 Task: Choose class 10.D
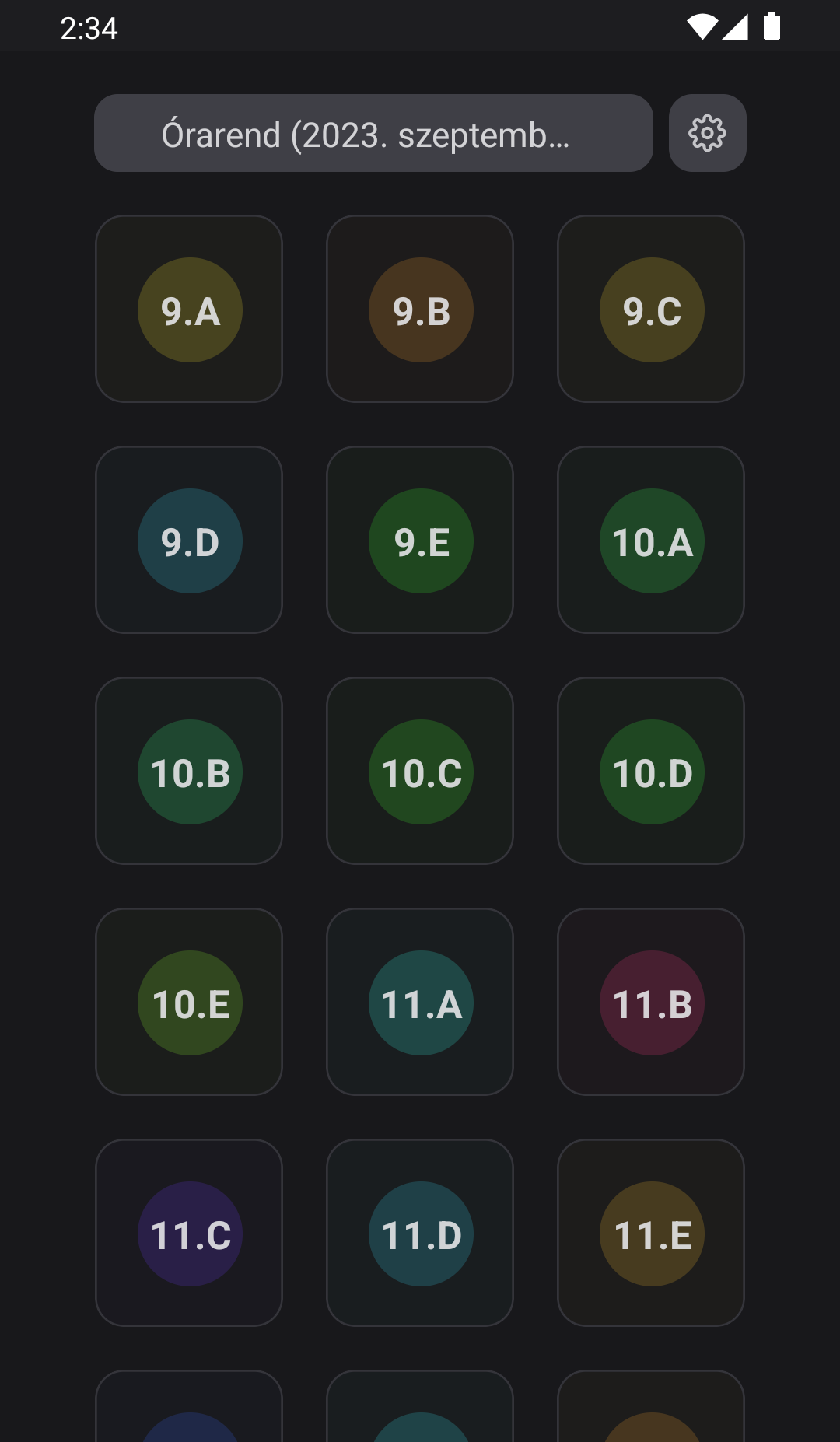coord(651,771)
